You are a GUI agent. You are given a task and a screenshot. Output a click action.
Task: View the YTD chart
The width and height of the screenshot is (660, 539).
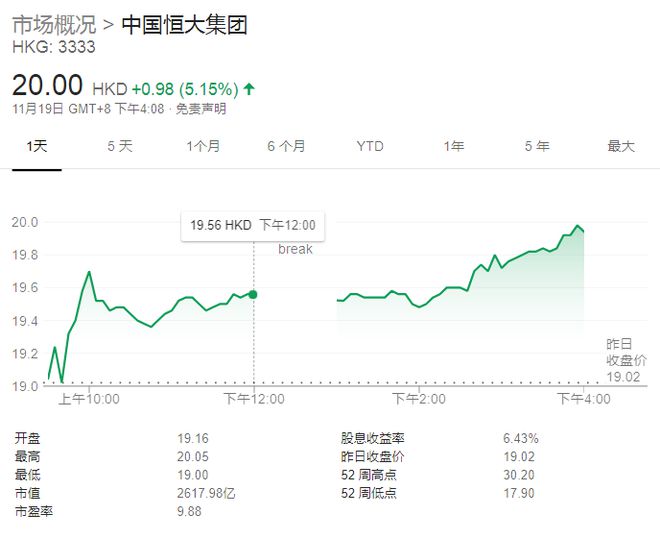(370, 146)
